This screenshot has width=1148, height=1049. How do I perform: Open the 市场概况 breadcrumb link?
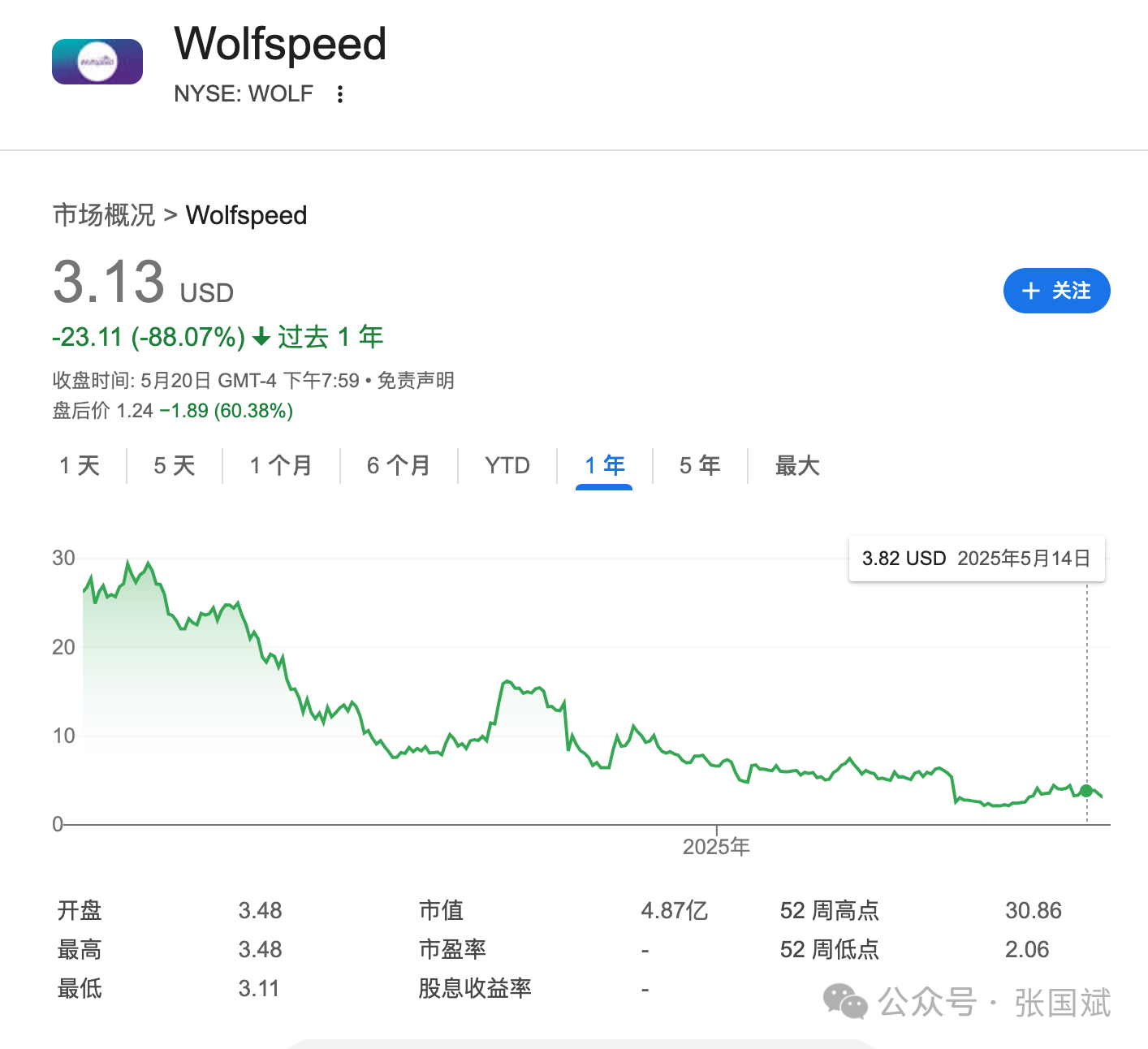(x=104, y=215)
